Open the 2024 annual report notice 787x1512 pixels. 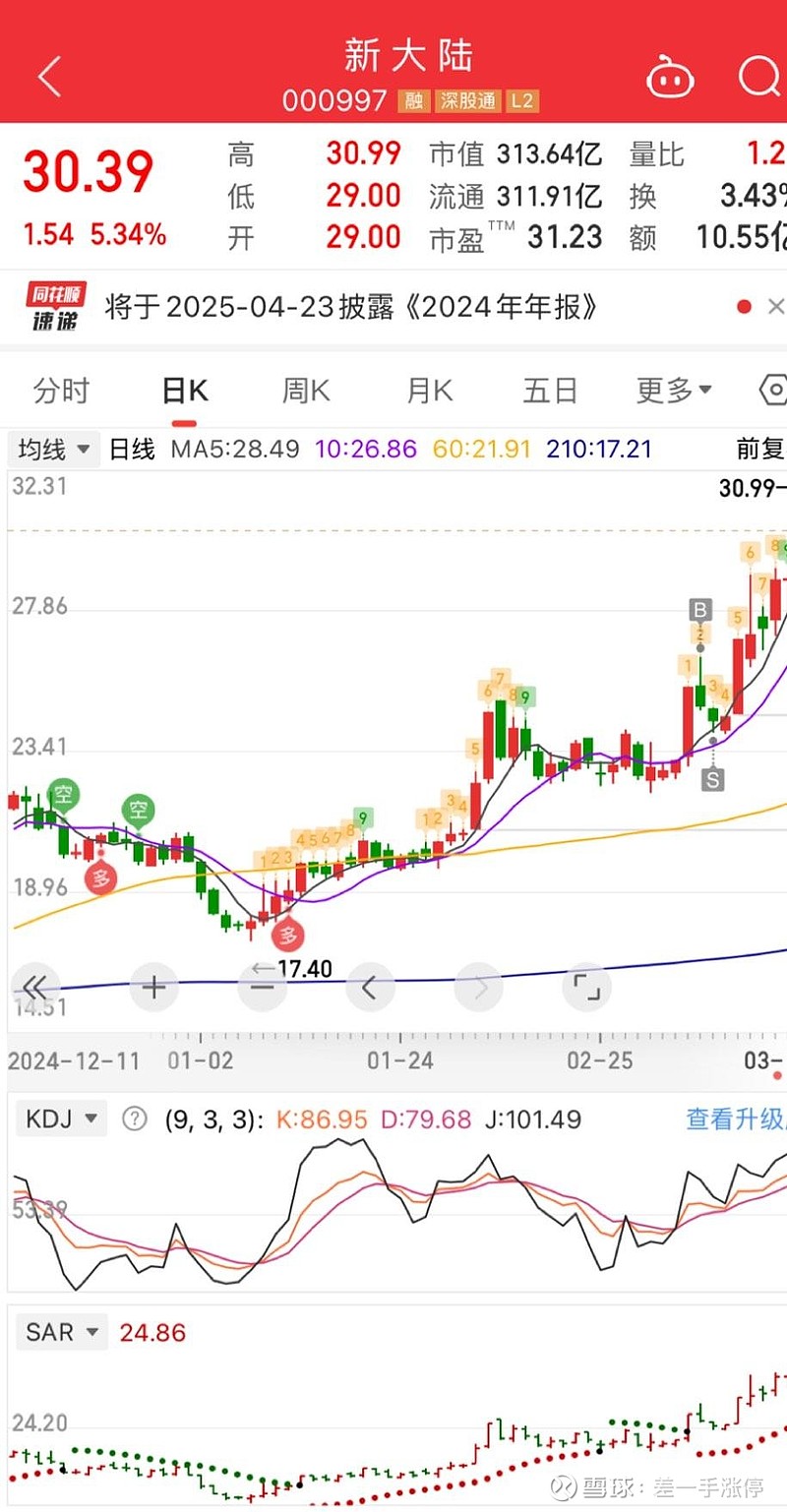[x=382, y=307]
